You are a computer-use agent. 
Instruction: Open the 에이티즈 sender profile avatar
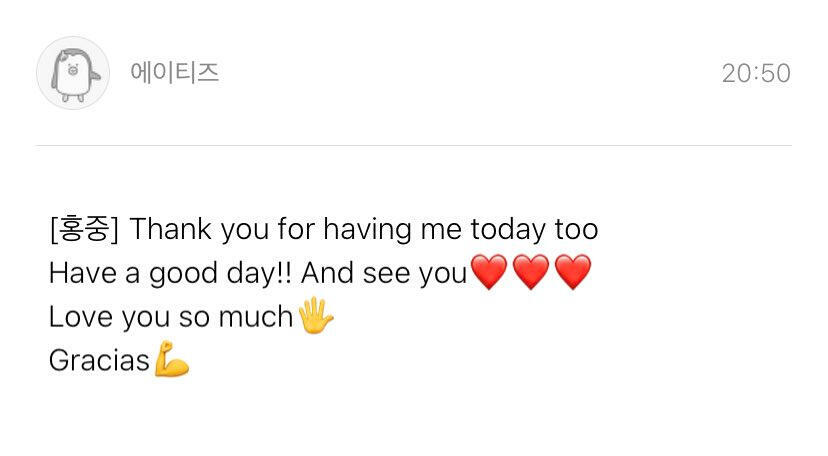(73, 73)
